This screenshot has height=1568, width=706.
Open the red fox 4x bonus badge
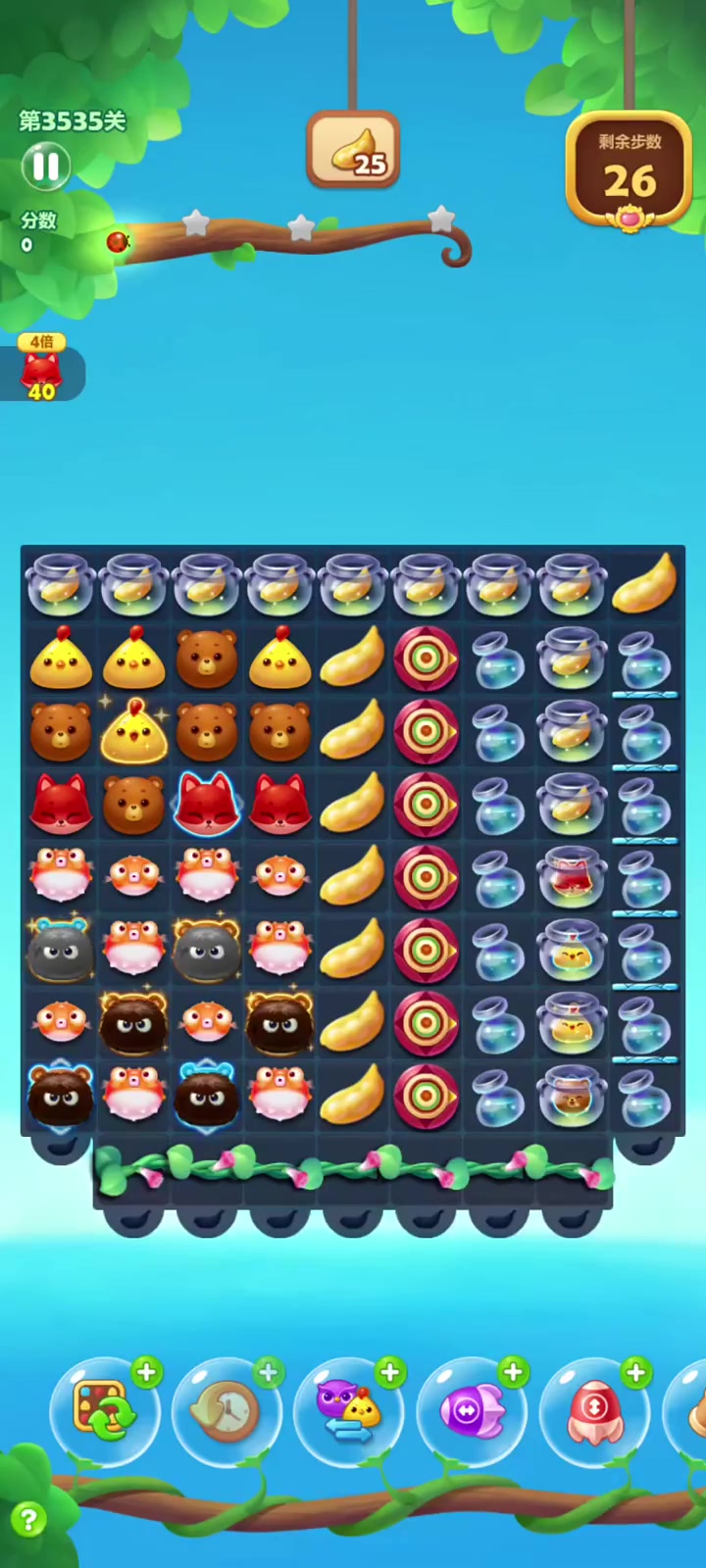tap(41, 370)
